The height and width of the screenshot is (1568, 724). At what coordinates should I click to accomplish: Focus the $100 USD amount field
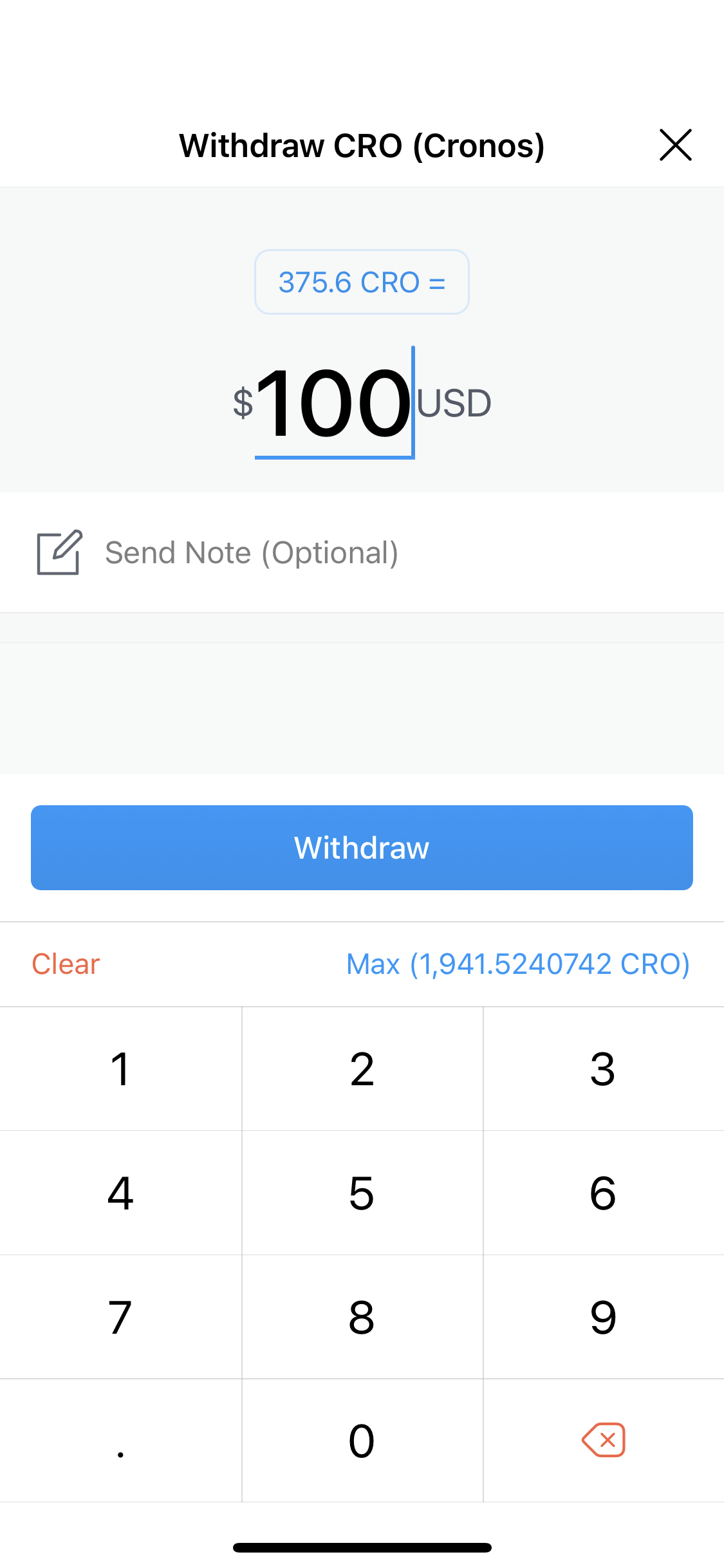(x=334, y=404)
